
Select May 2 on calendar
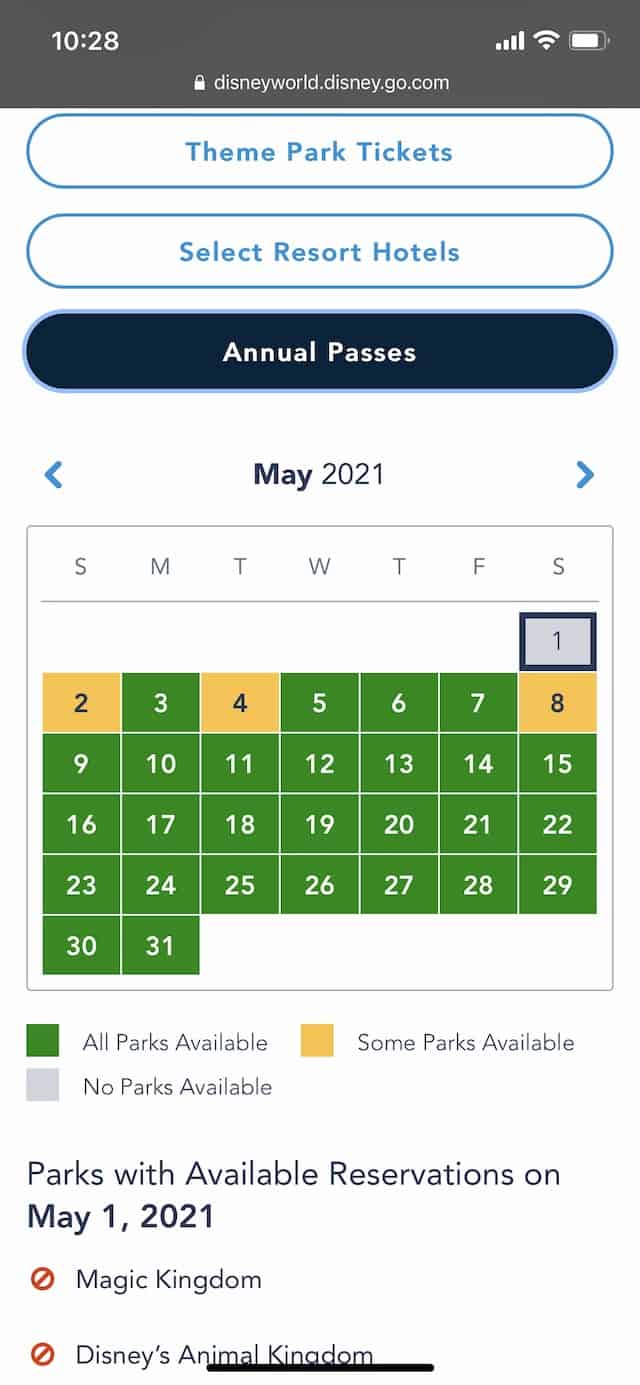coord(81,702)
